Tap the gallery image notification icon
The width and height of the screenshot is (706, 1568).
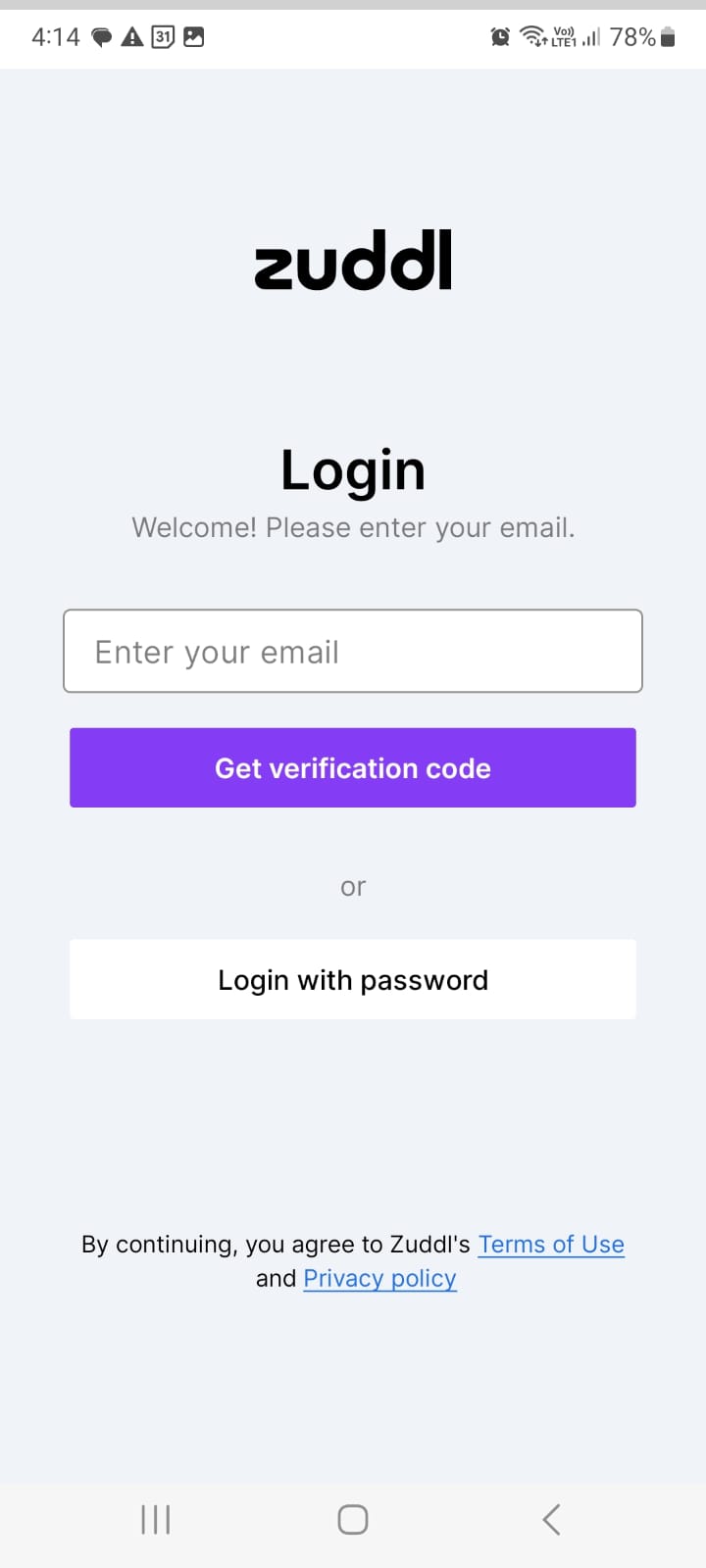tap(192, 37)
